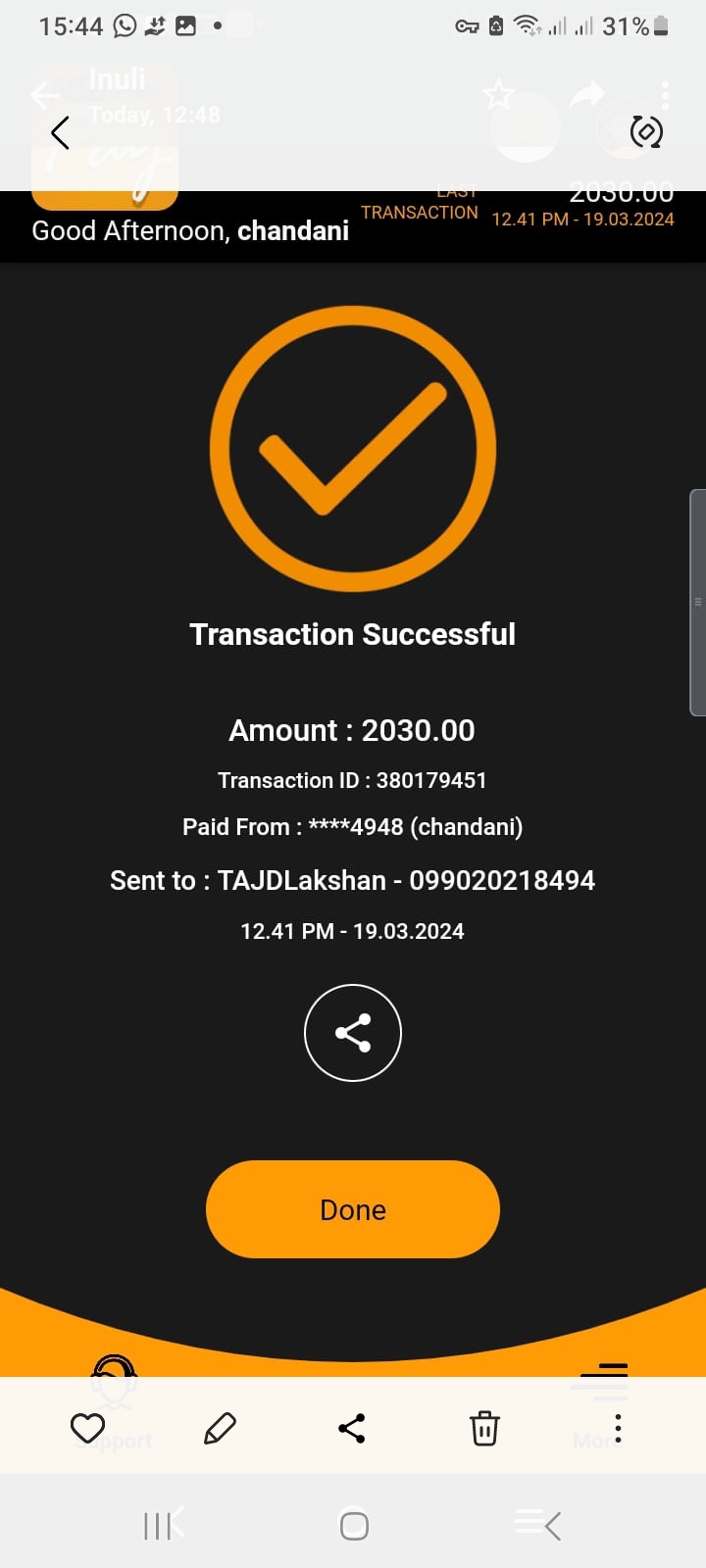Go back from the image viewer
This screenshot has width=706, height=1568.
tap(60, 132)
